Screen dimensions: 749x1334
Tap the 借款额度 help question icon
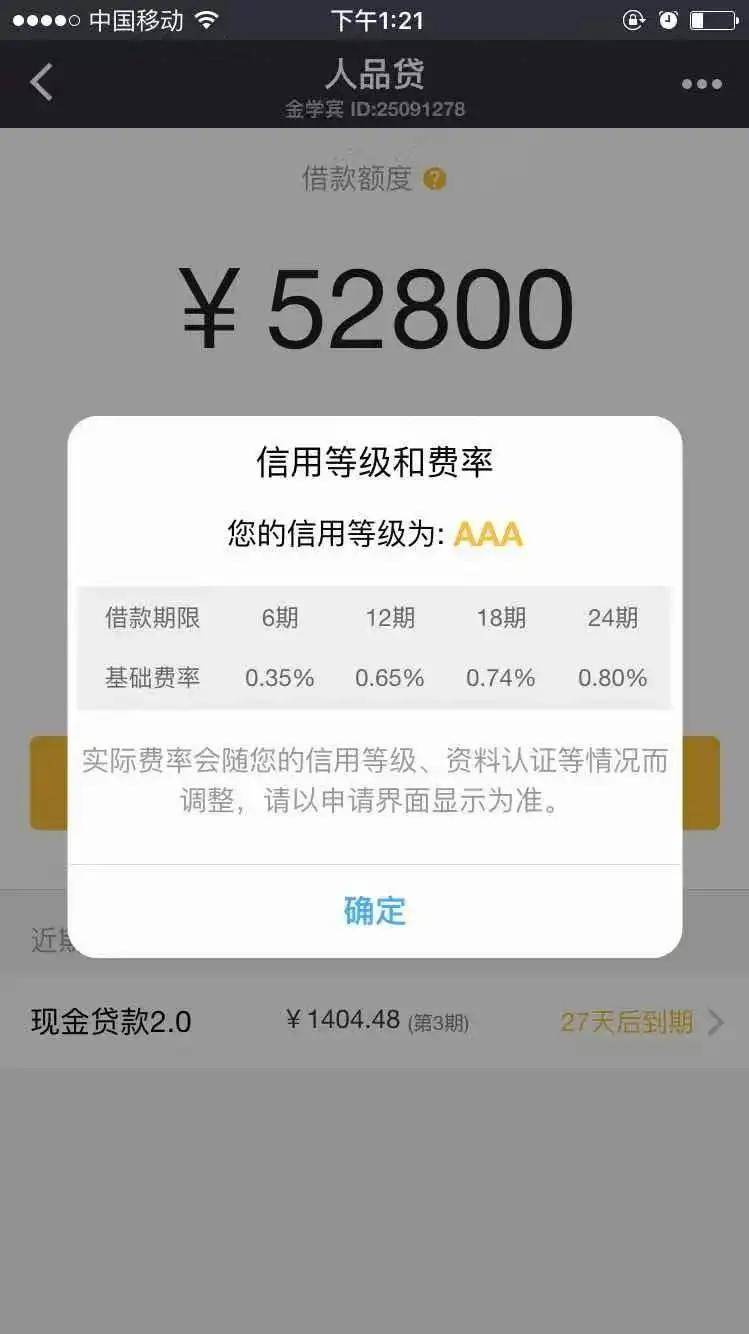point(434,179)
